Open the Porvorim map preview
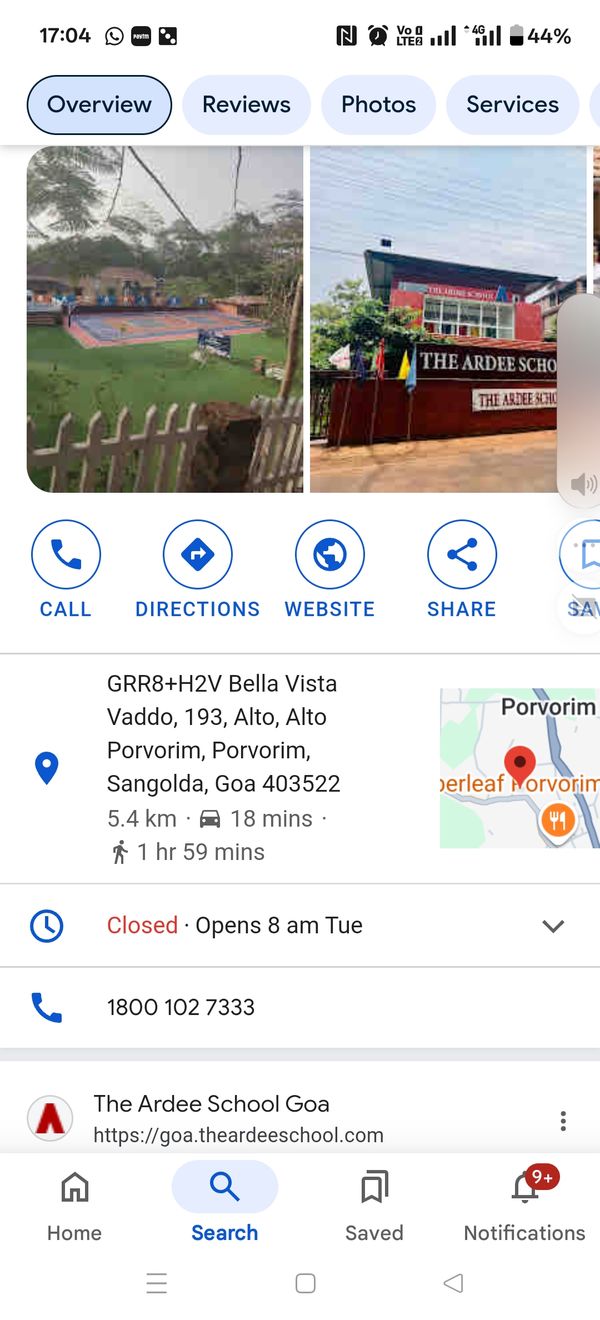This screenshot has width=600, height=1320. click(x=519, y=767)
